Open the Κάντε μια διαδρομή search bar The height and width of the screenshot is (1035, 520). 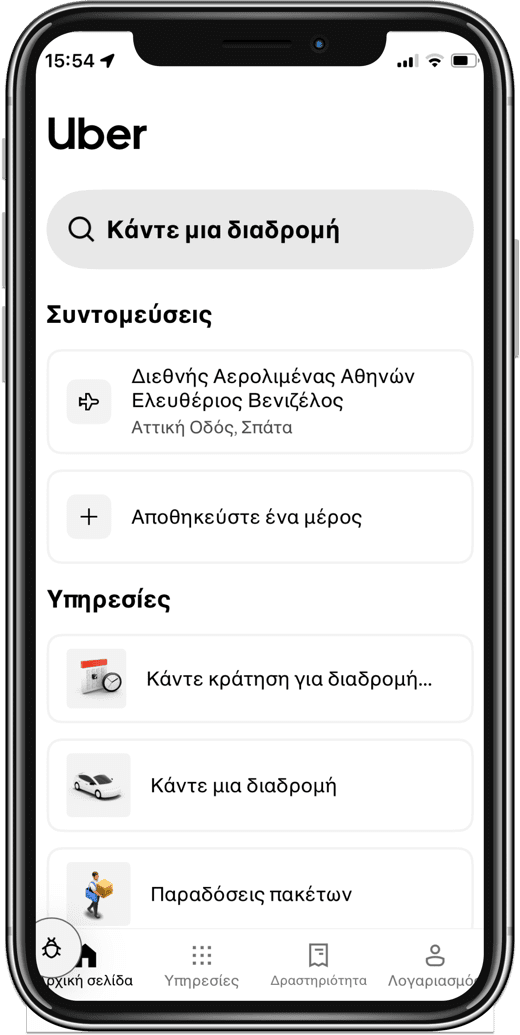(260, 230)
